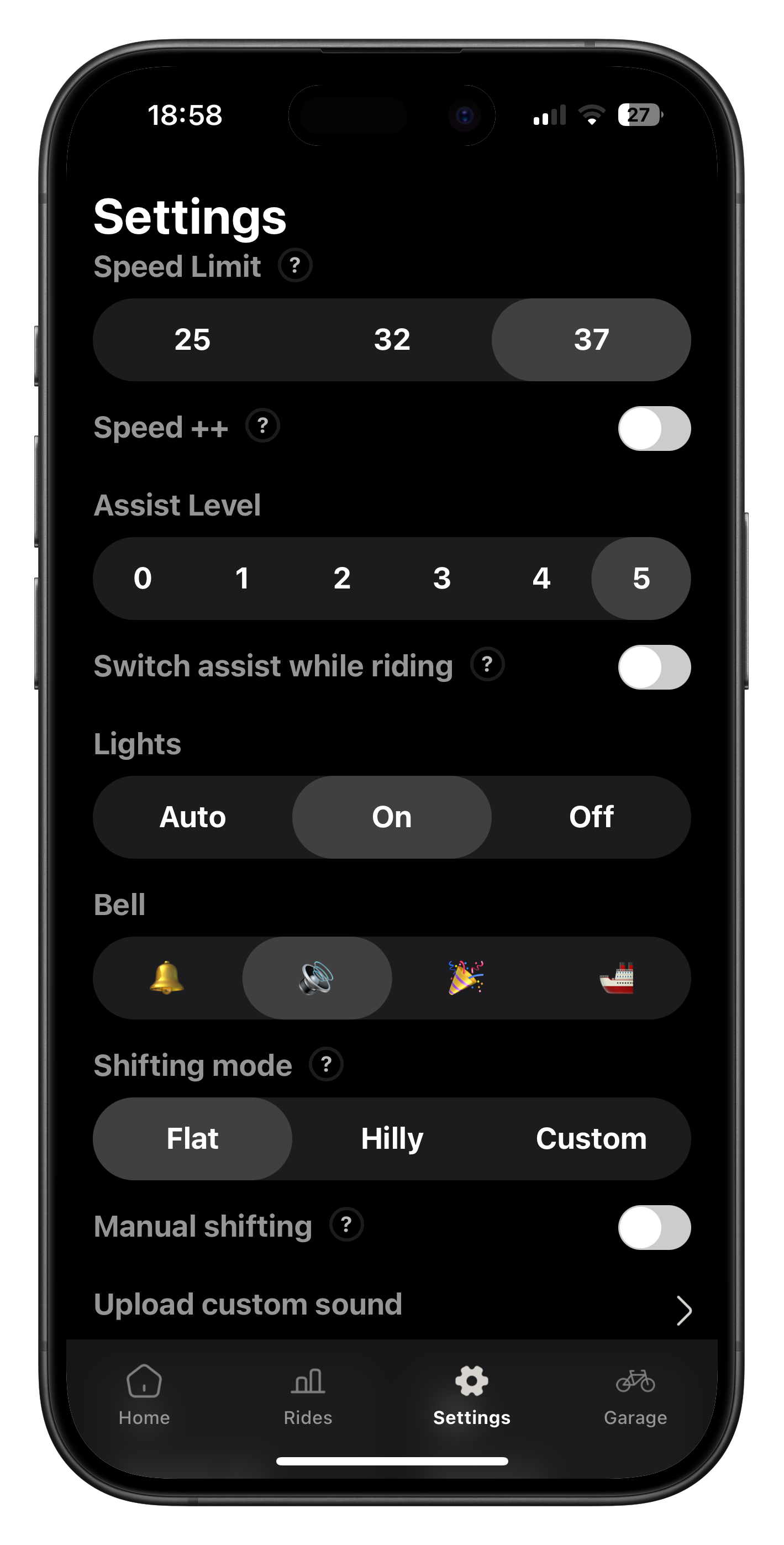Pick the classic bell sound
Image resolution: width=784 pixels, height=1545 pixels.
167,978
